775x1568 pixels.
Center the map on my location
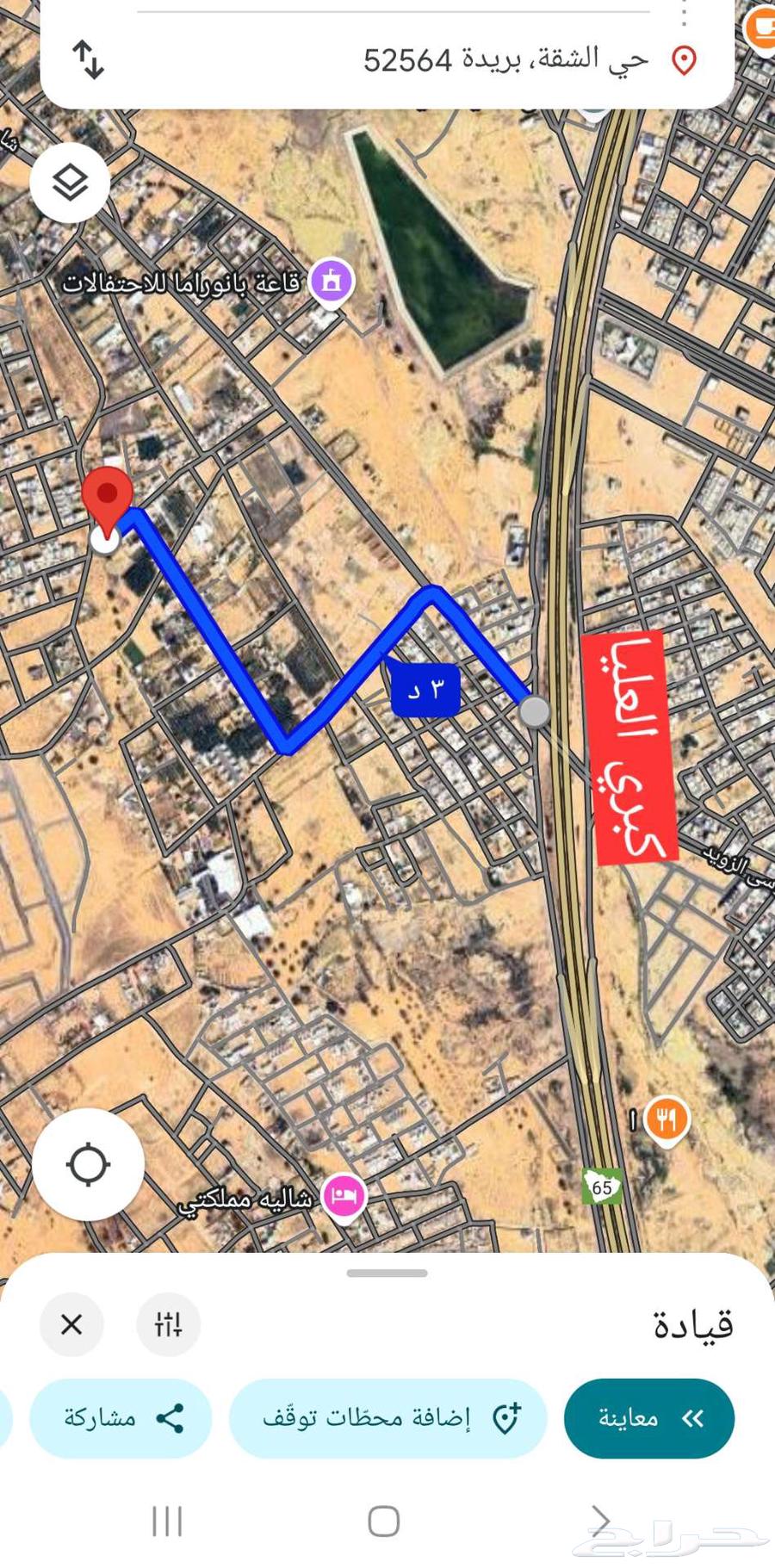pyautogui.click(x=88, y=1164)
